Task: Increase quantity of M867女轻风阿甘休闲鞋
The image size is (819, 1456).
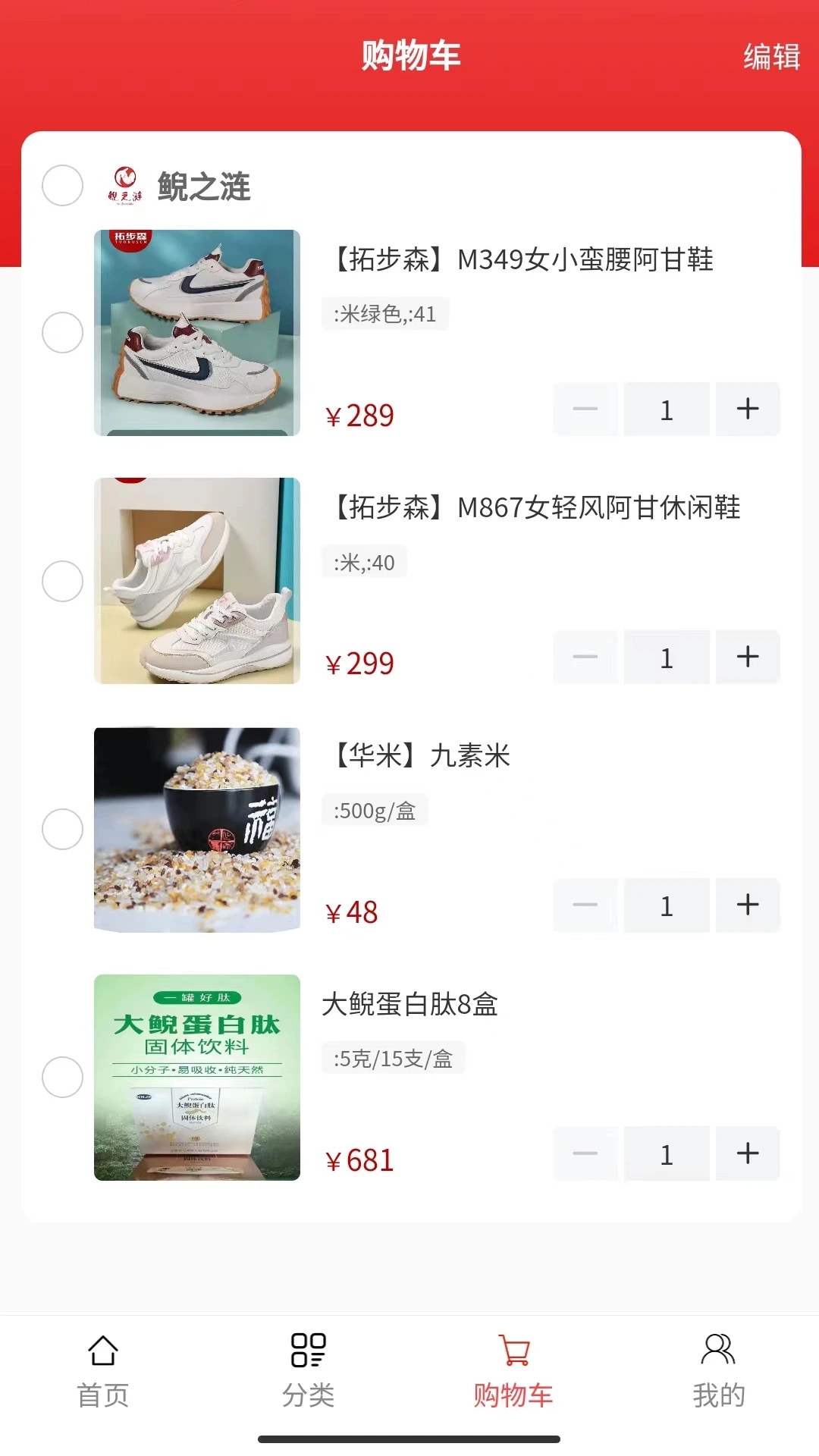Action: point(748,657)
